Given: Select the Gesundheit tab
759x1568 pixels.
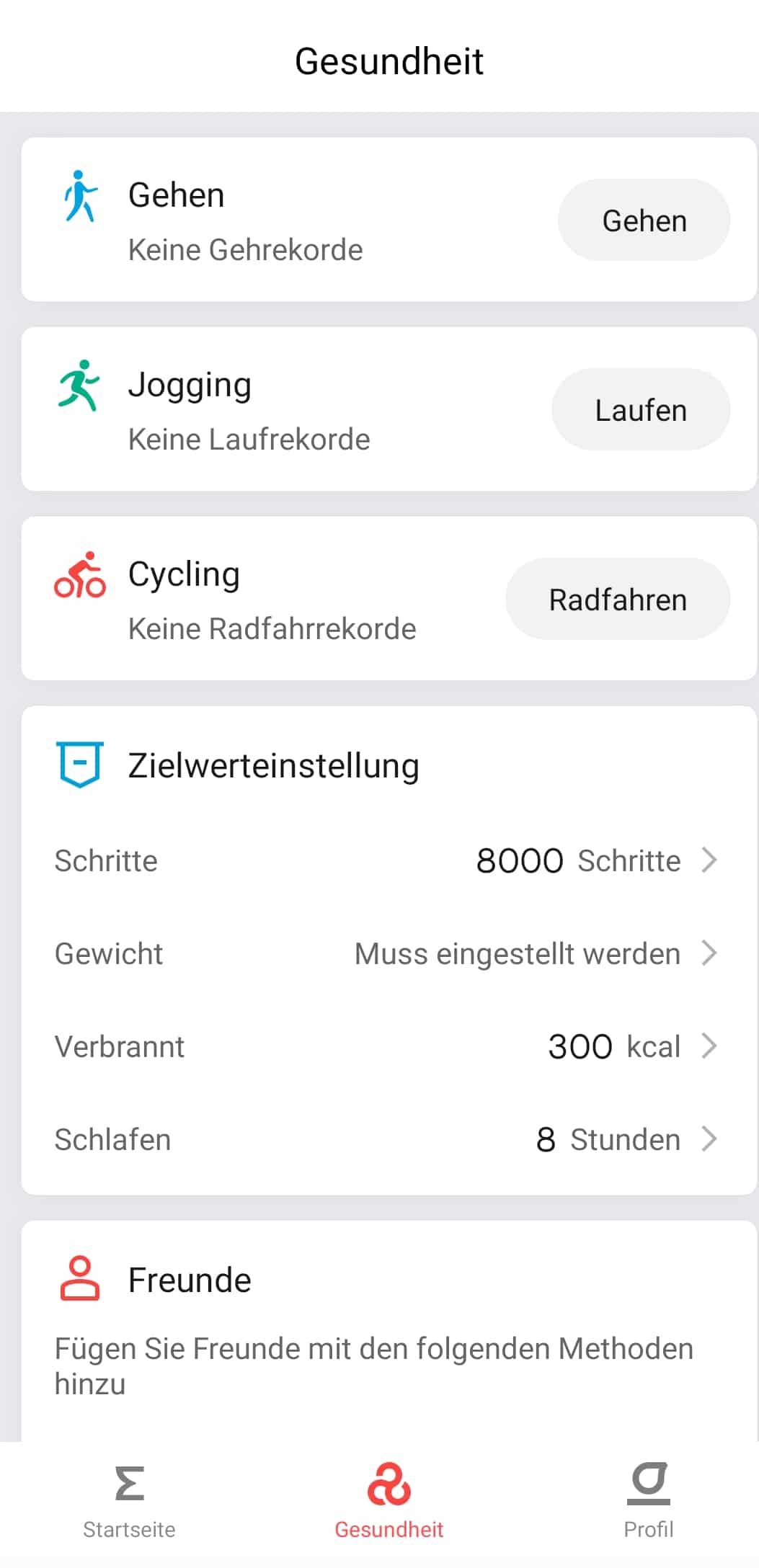Looking at the screenshot, I should coord(389,1502).
